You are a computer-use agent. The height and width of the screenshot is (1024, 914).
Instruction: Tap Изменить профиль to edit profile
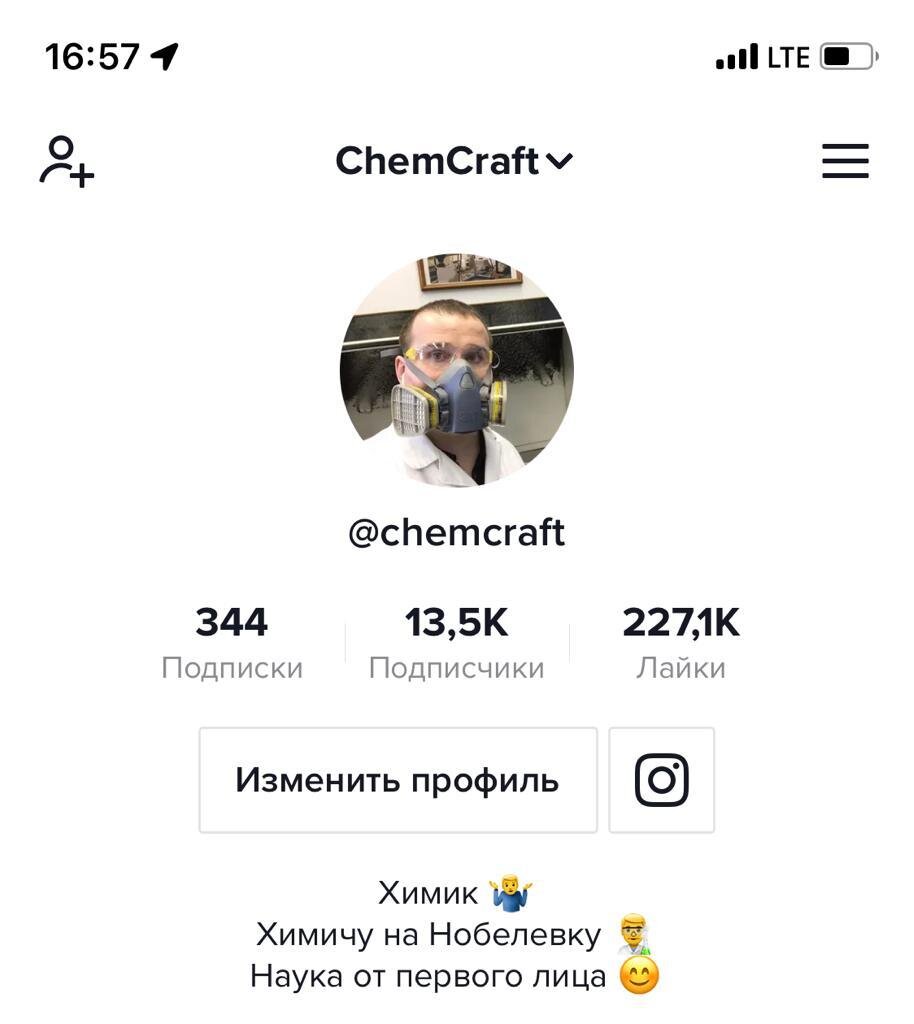[398, 781]
